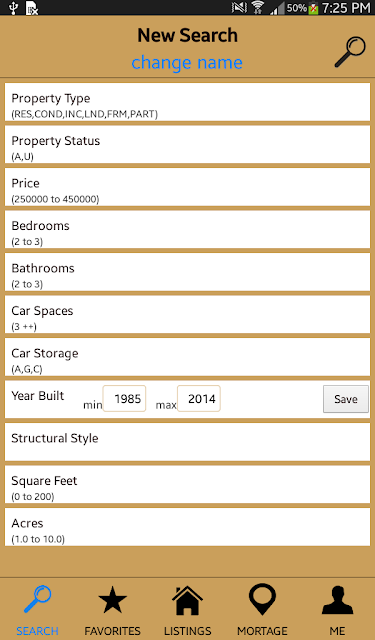375x640 pixels.
Task: Edit the Year Built max field
Action: click(x=199, y=398)
